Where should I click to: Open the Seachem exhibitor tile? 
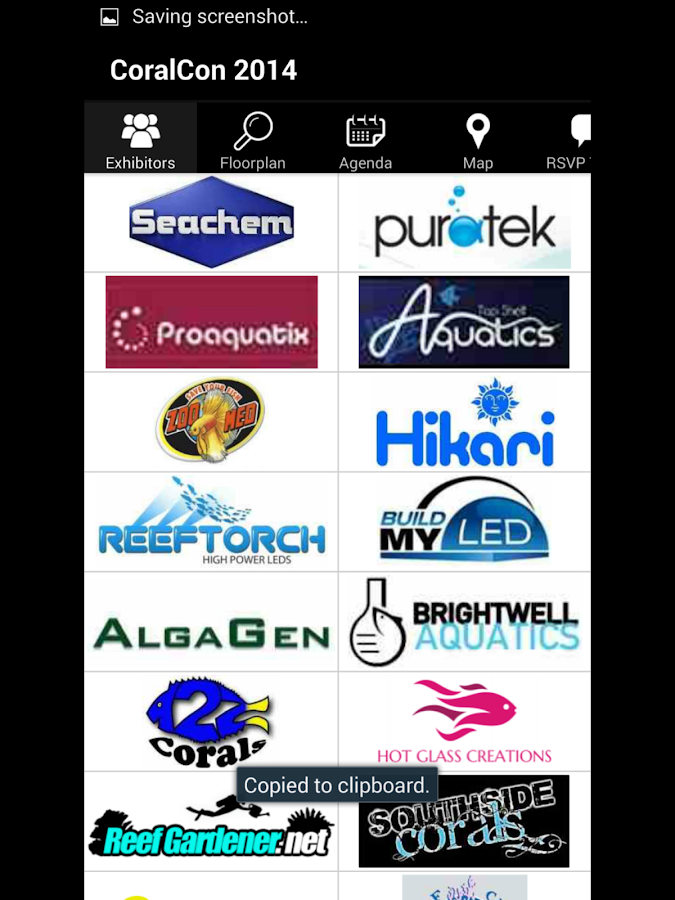coord(211,223)
